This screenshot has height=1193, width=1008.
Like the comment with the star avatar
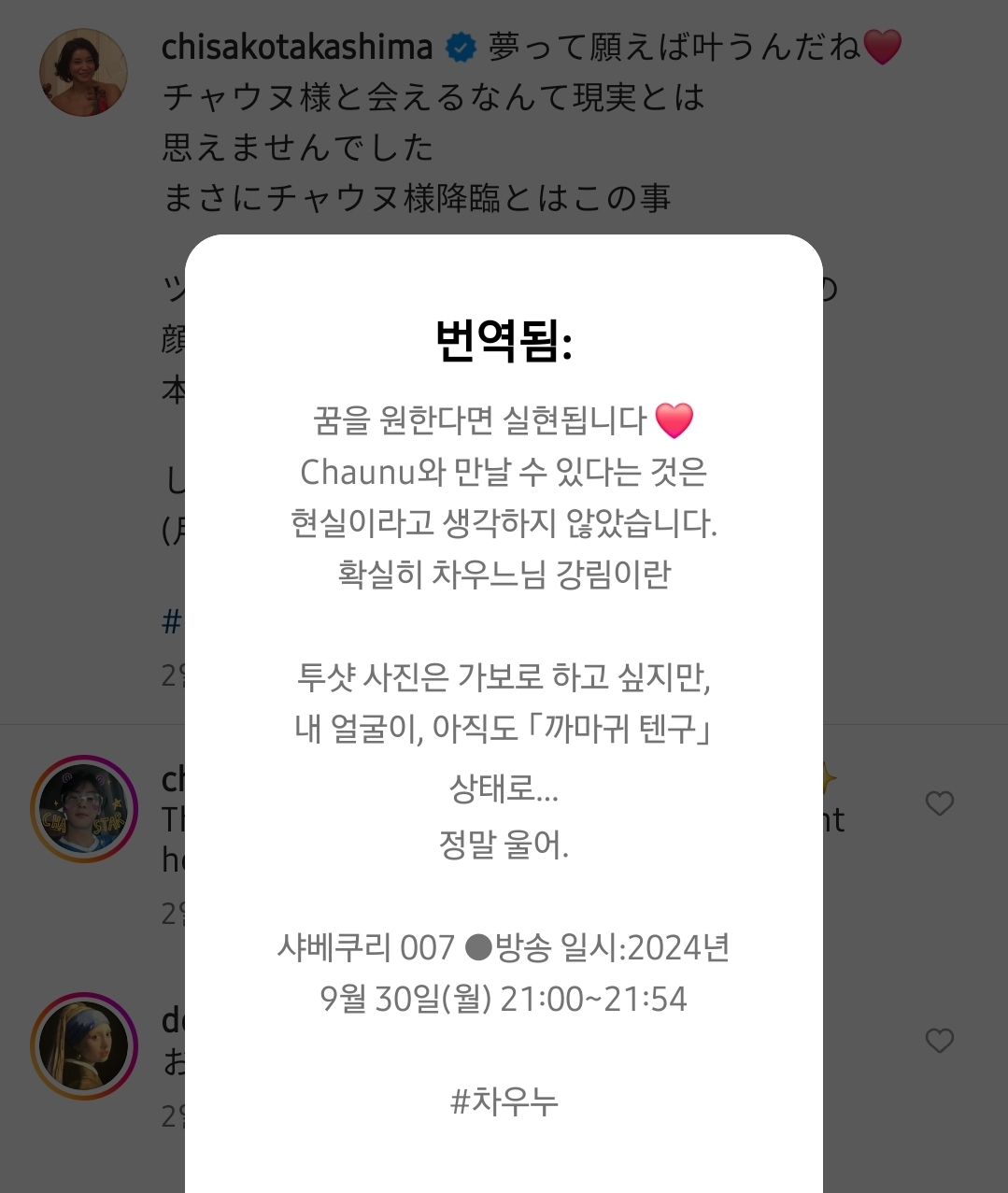pos(939,802)
